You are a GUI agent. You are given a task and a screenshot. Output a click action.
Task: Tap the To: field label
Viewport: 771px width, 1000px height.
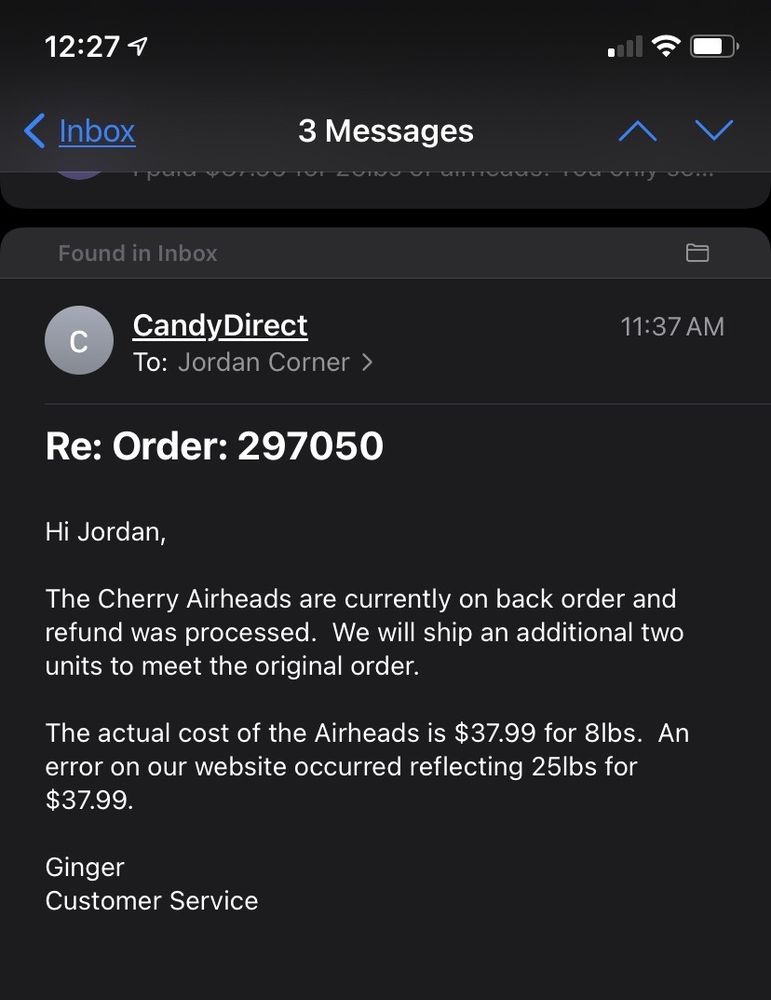[x=150, y=362]
